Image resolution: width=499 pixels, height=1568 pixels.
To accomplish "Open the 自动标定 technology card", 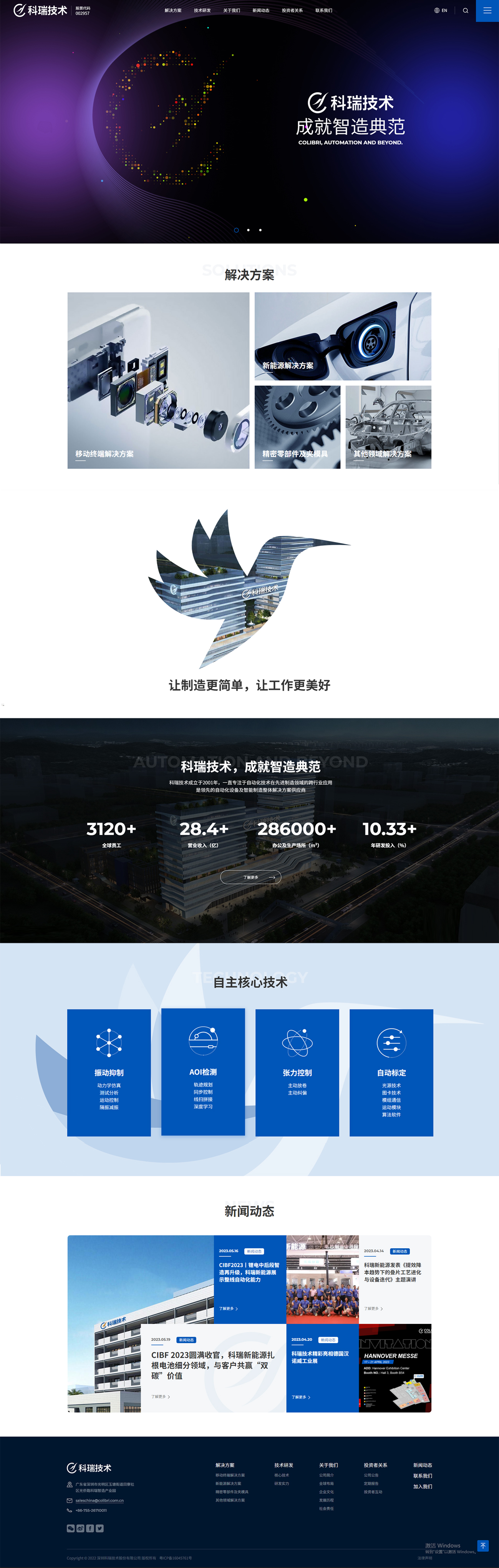I will tap(391, 1072).
